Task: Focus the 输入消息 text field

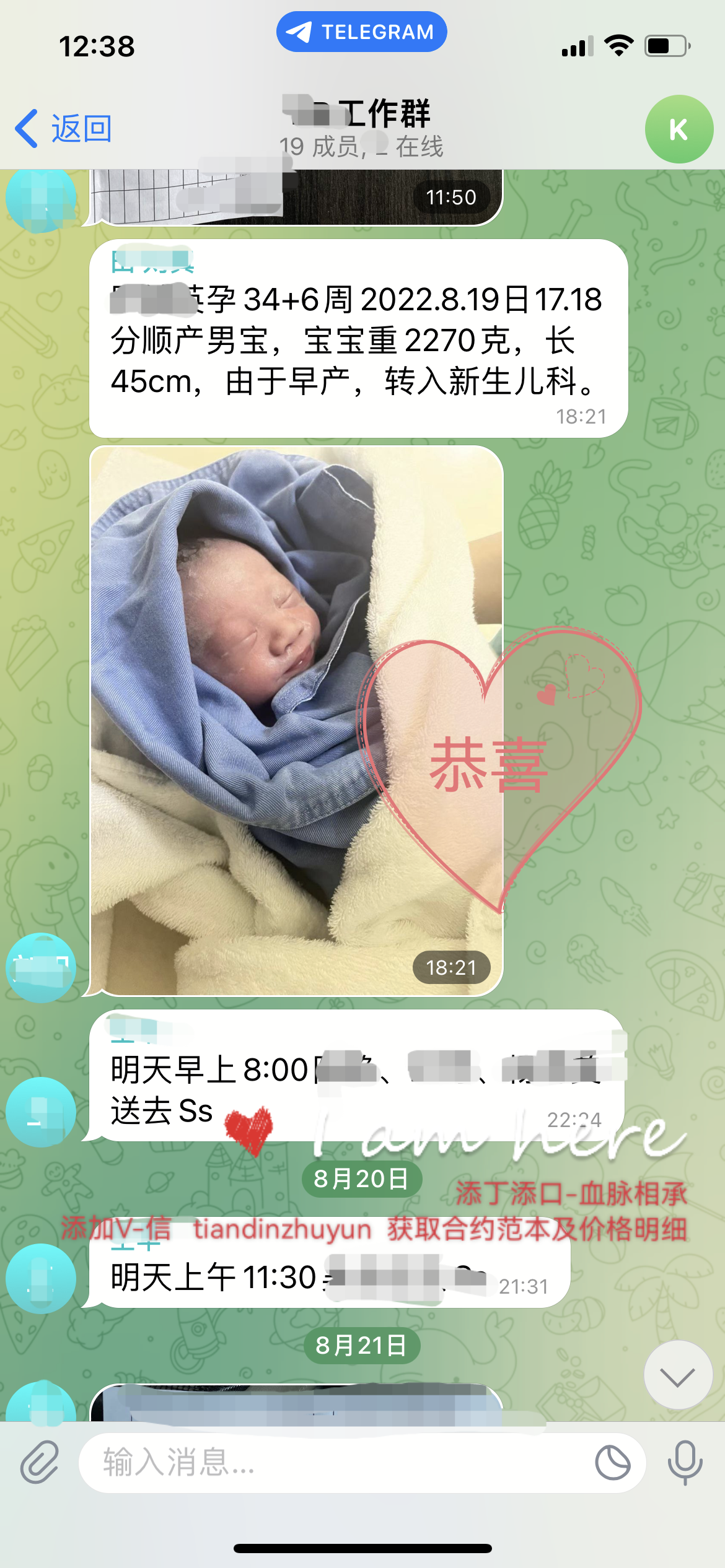Action: click(x=335, y=1463)
